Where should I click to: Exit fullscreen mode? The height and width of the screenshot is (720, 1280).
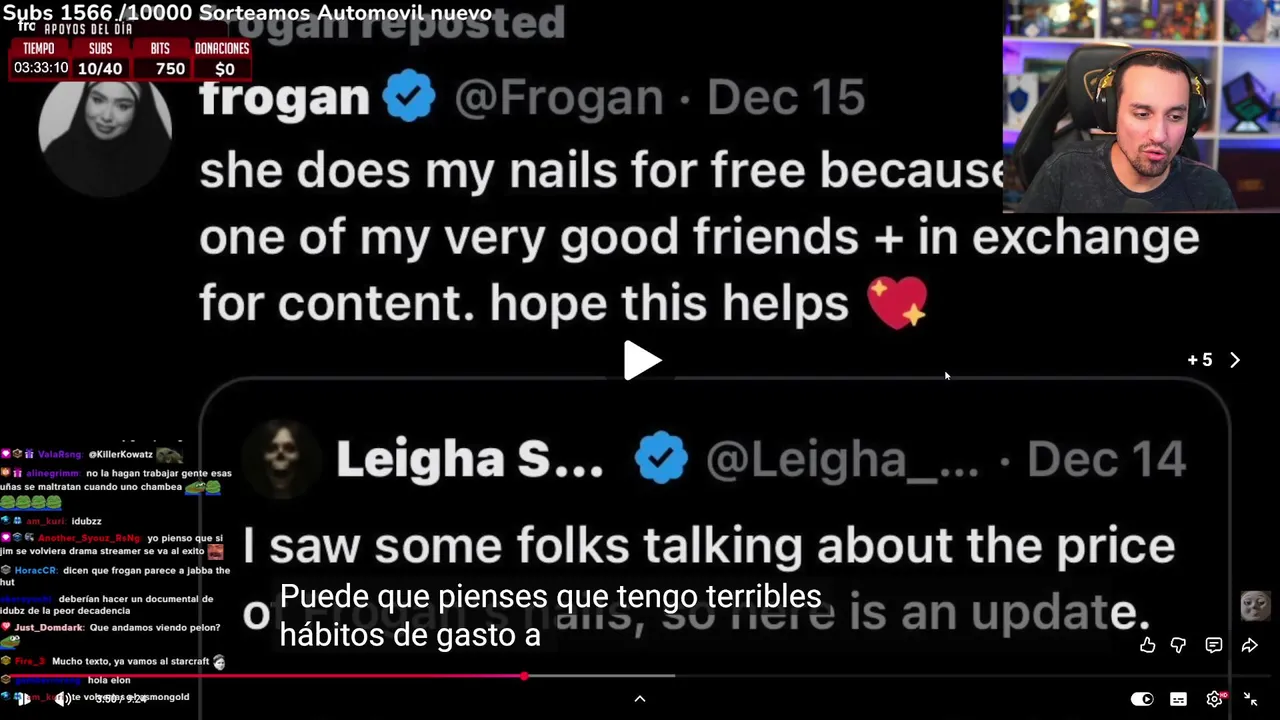tap(1250, 699)
